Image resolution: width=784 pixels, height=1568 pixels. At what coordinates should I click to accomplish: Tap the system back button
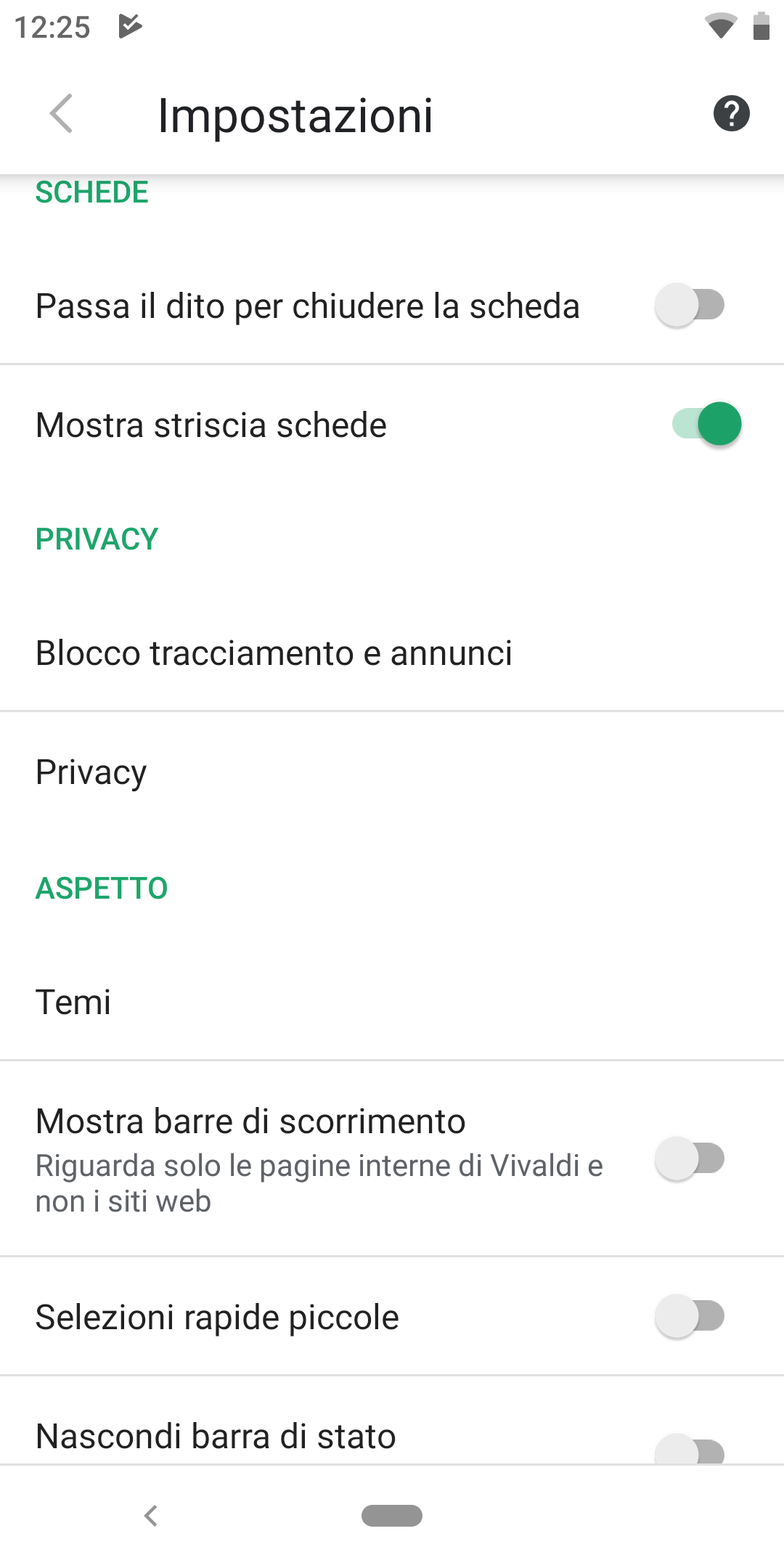pos(151,1516)
